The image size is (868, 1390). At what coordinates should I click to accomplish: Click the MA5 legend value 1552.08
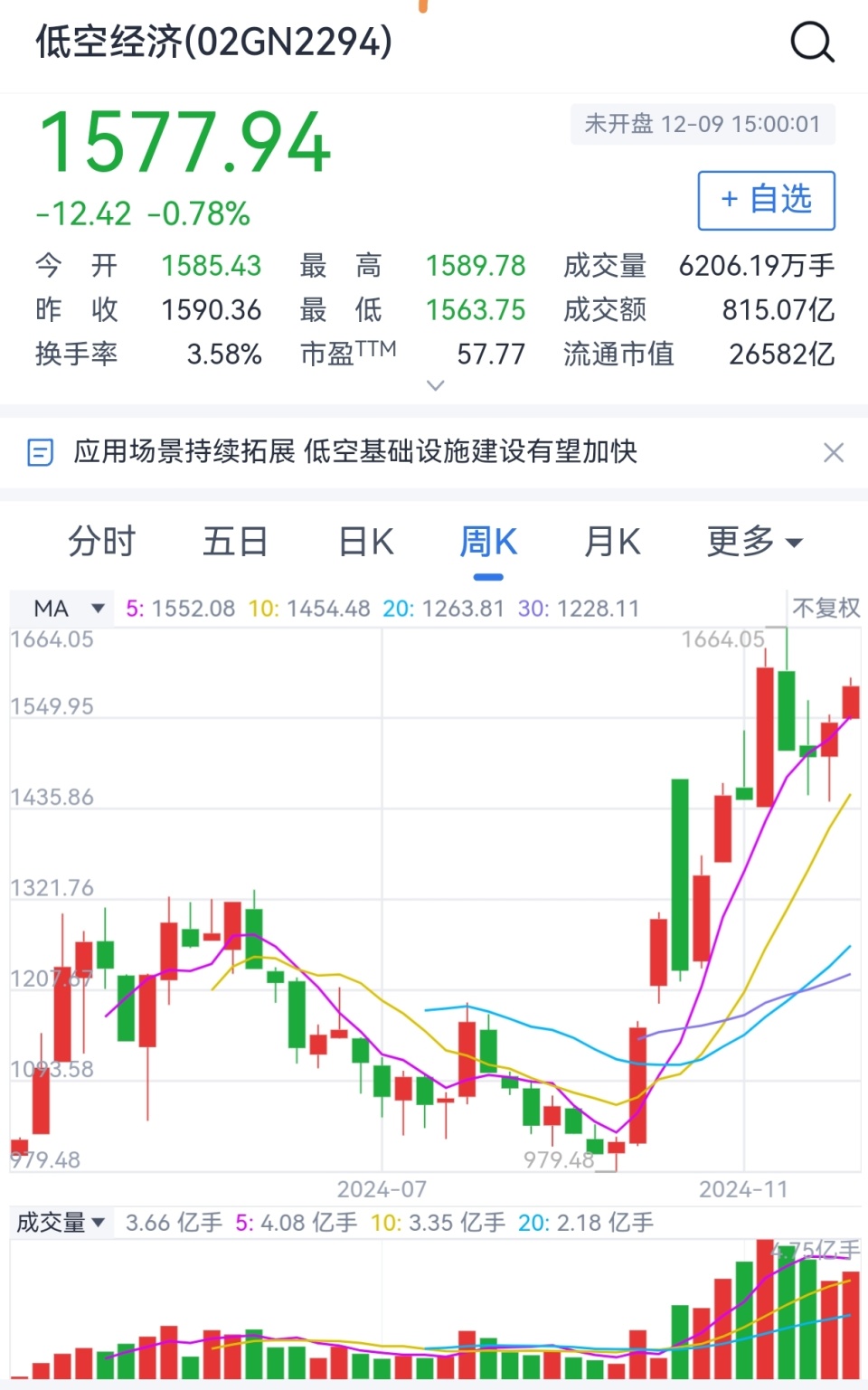point(183,608)
